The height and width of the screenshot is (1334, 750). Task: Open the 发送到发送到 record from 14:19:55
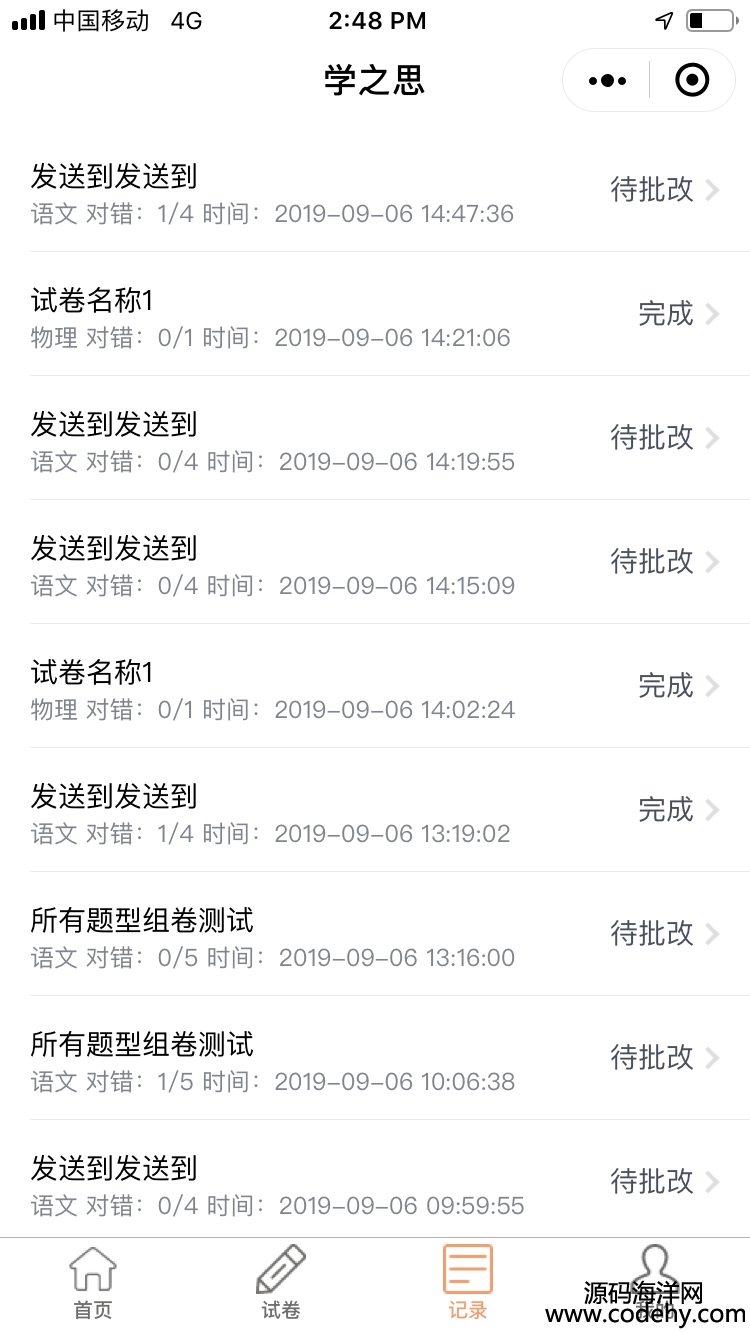point(375,438)
